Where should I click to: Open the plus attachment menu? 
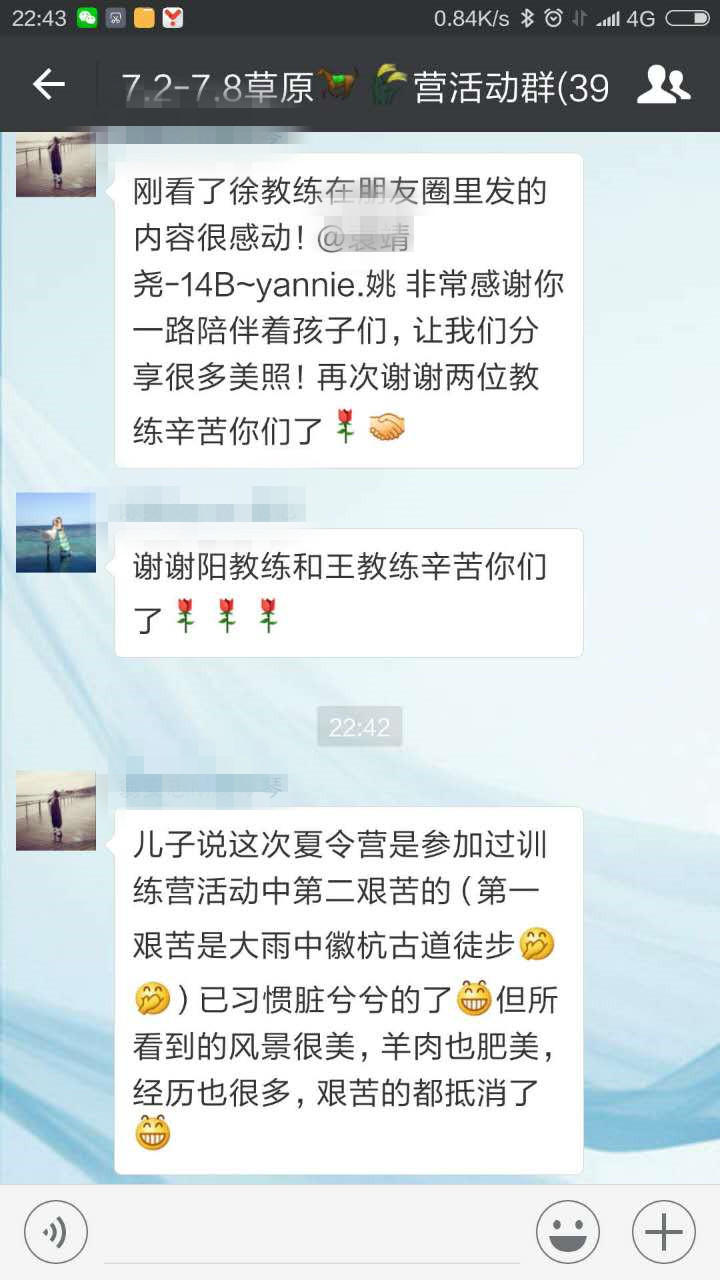point(664,1231)
